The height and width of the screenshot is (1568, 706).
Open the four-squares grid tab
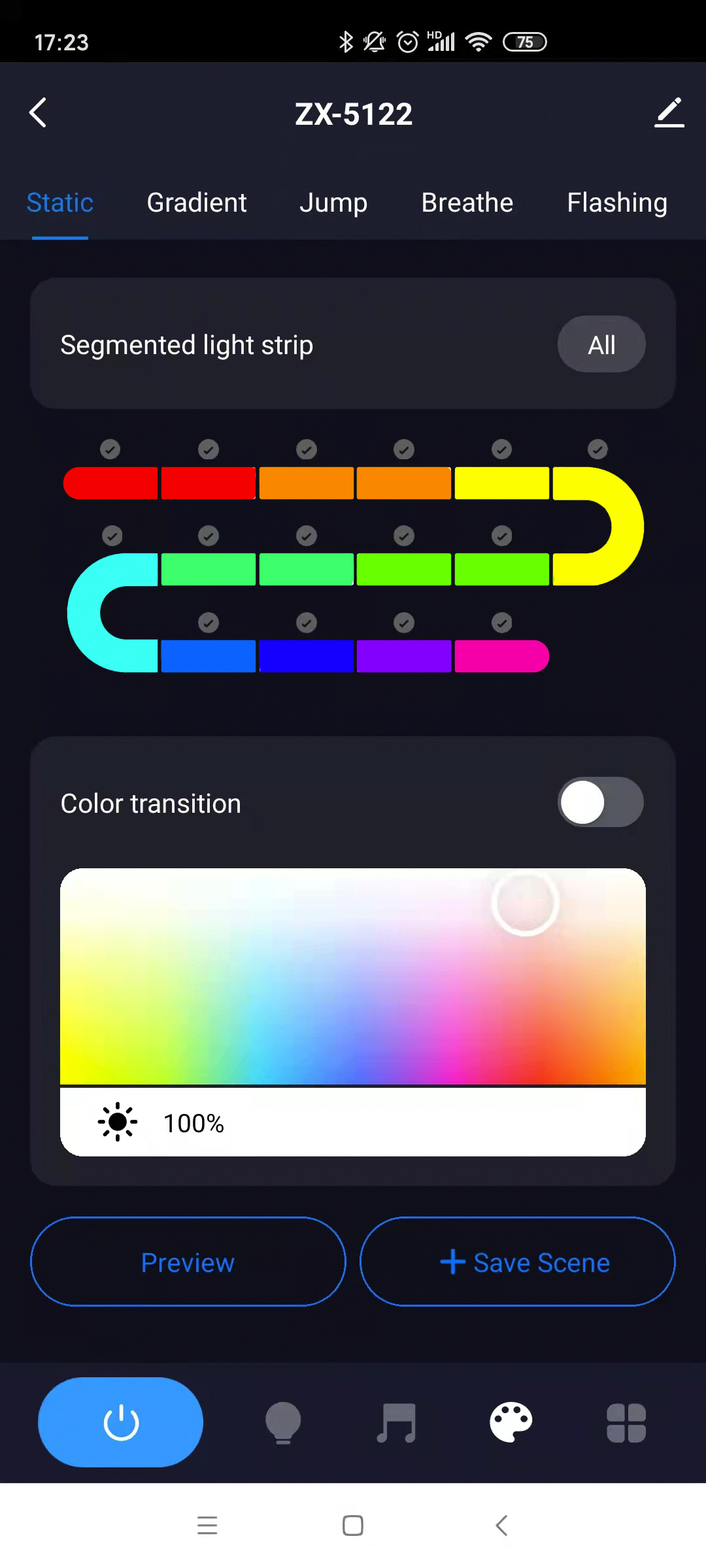tap(626, 1422)
